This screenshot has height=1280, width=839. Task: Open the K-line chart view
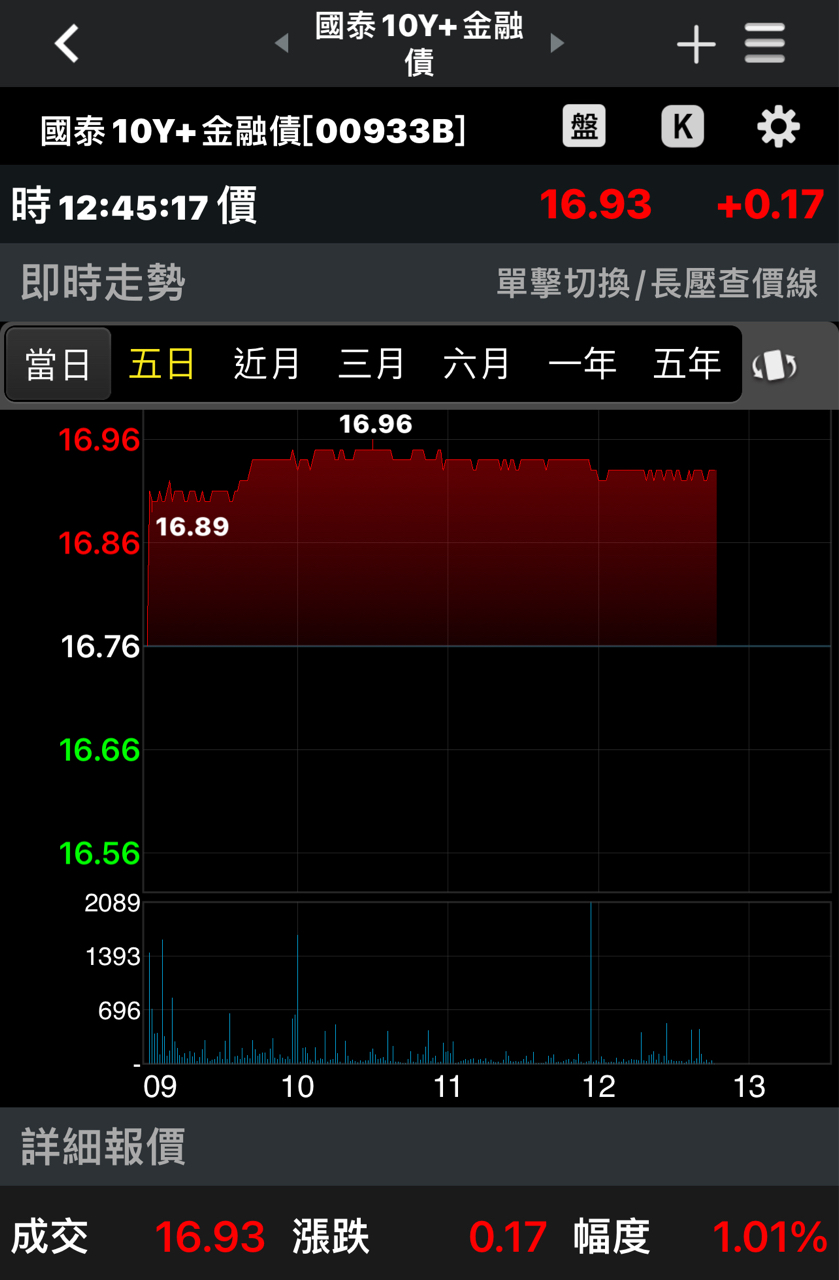tap(682, 127)
